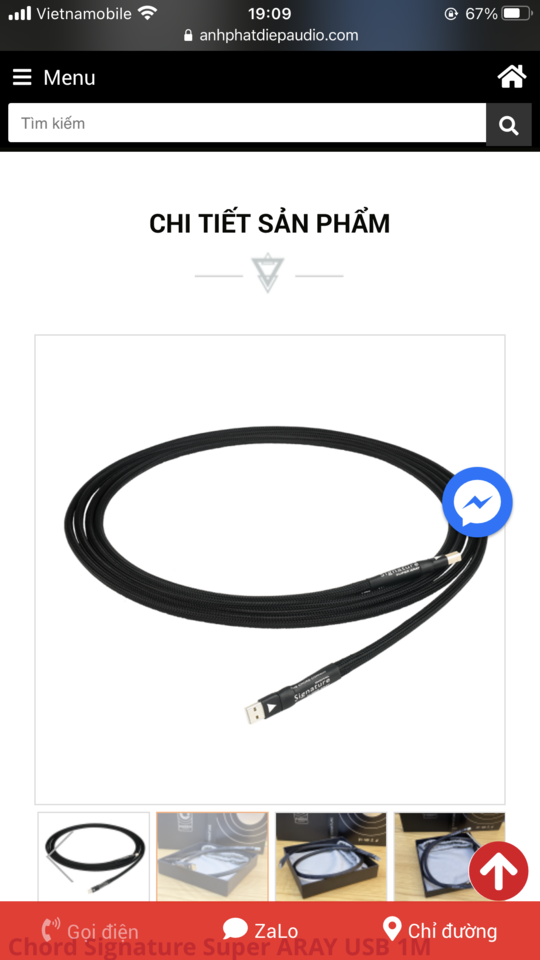This screenshot has width=540, height=960.
Task: Tap the anhphatdiepaudio.com address bar
Action: tap(270, 35)
